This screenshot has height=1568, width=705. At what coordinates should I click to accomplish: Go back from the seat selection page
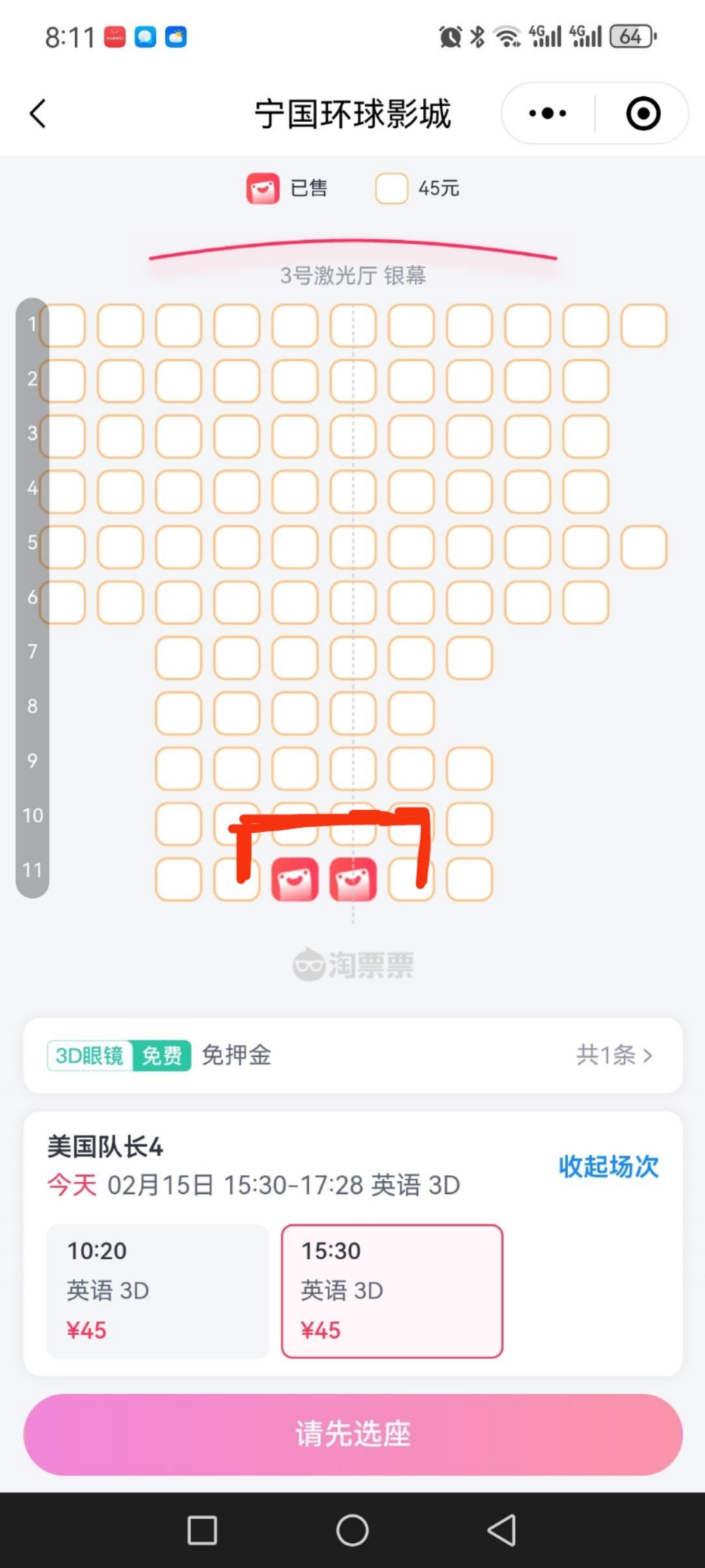pyautogui.click(x=38, y=114)
